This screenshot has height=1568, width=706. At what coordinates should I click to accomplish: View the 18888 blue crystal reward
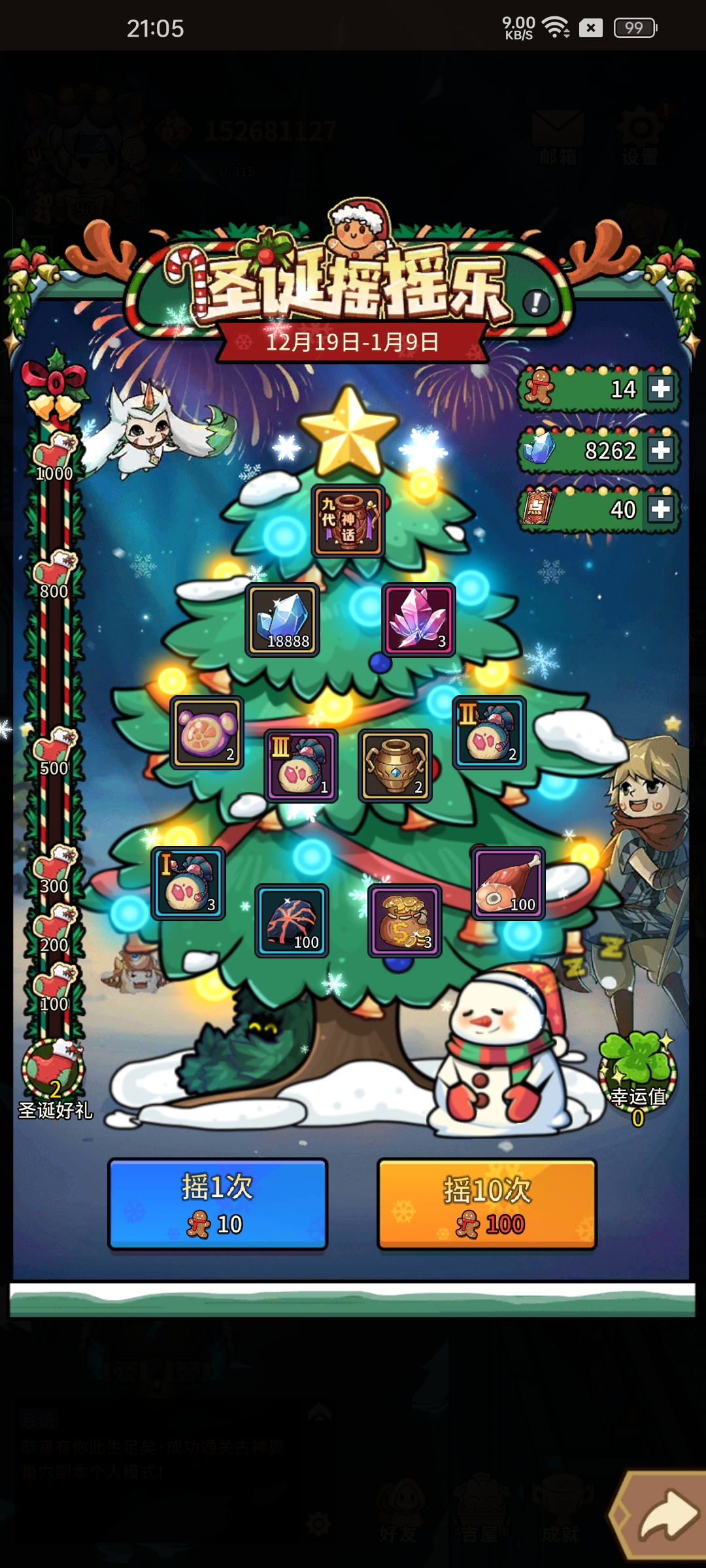(x=282, y=620)
